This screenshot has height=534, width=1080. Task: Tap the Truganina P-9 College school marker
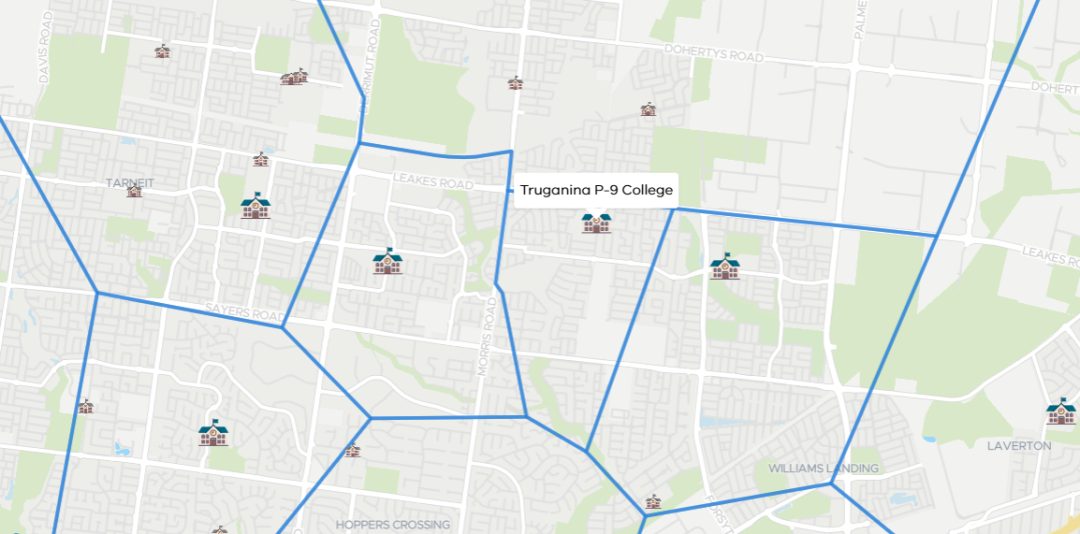[x=596, y=222]
